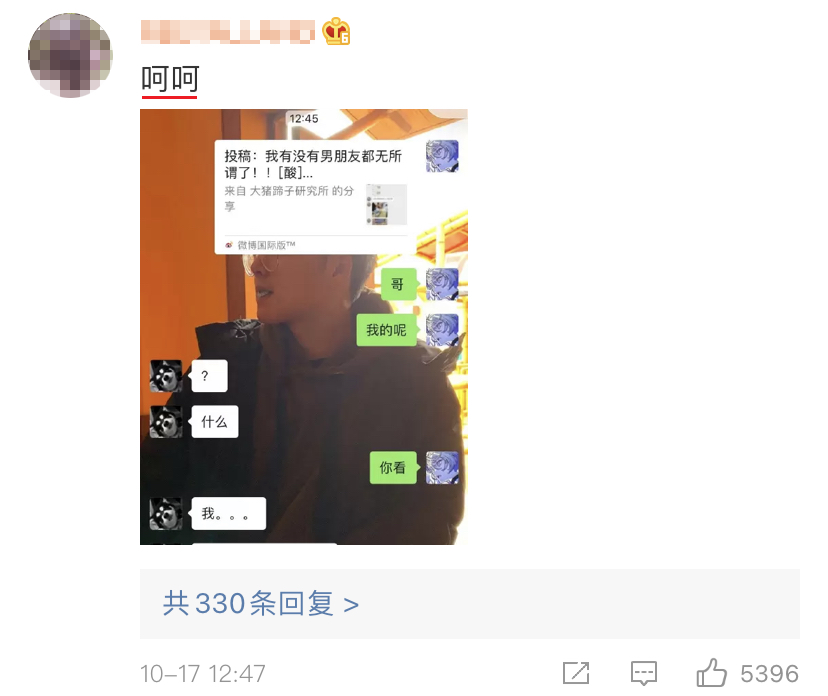
Task: Reply to this comment
Action: pyautogui.click(x=643, y=673)
